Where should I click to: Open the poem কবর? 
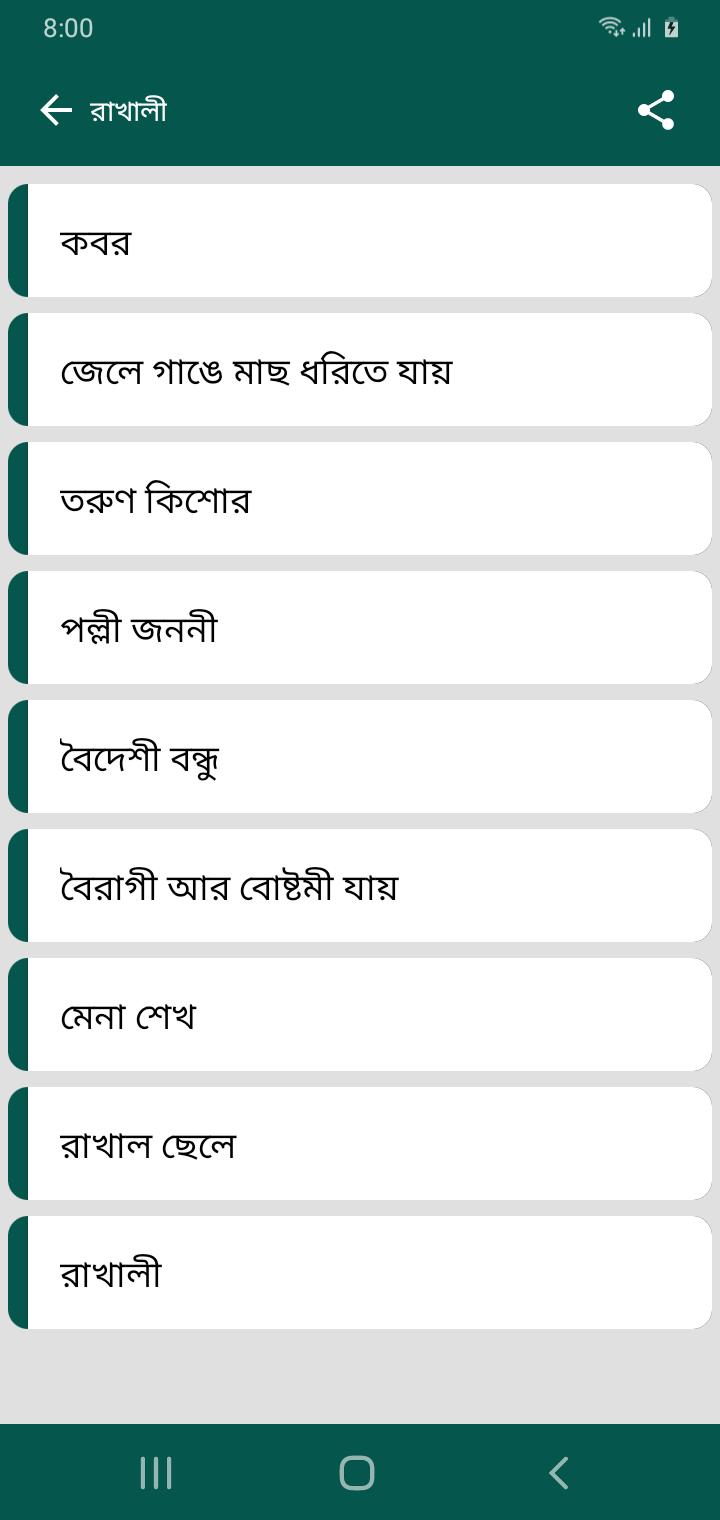click(360, 241)
